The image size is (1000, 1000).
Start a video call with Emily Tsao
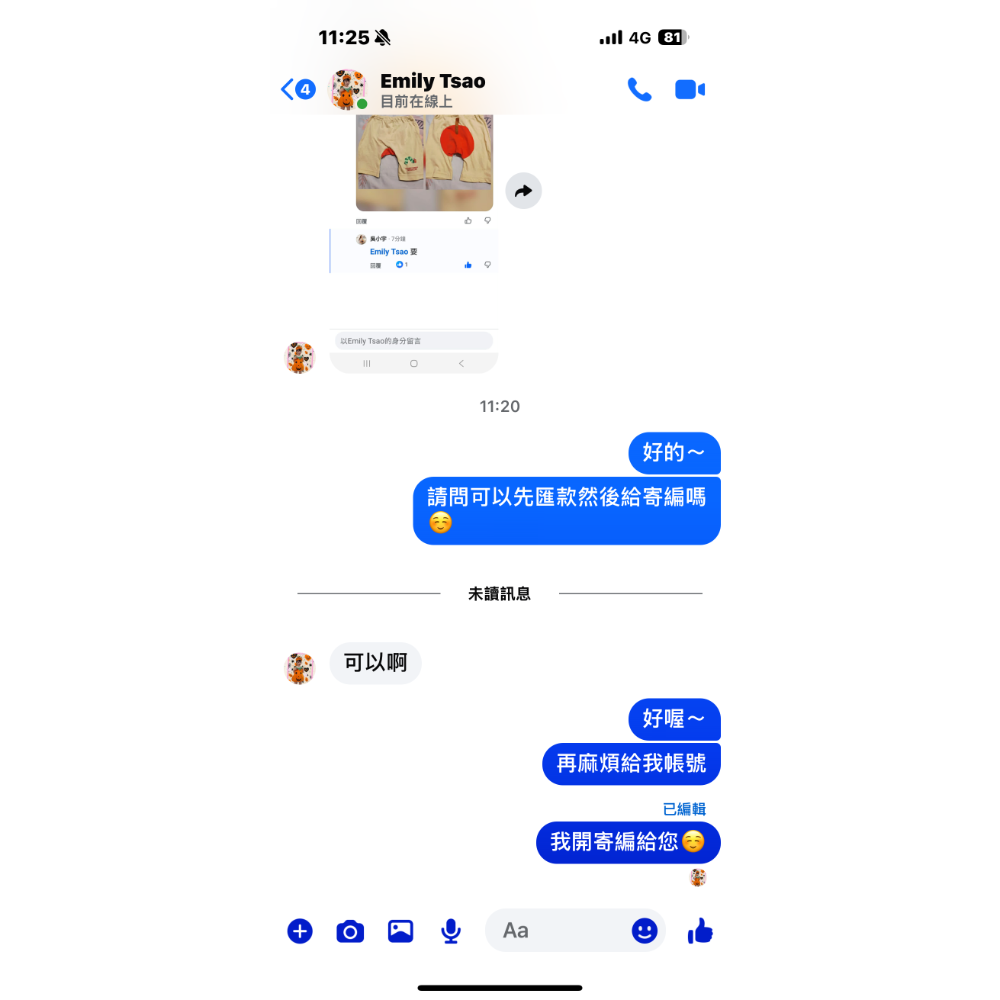[x=690, y=90]
